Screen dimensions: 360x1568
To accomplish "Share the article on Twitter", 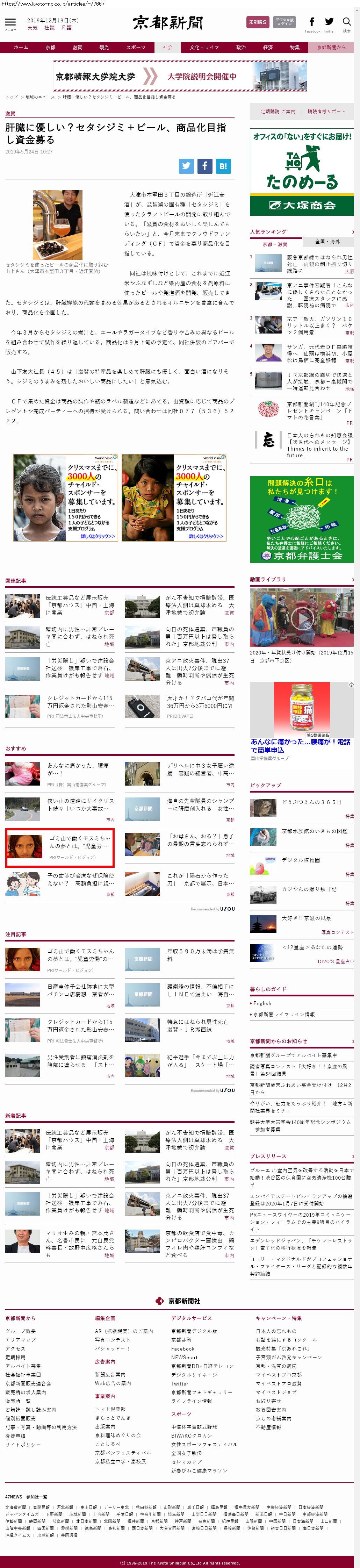I will 186,166.
